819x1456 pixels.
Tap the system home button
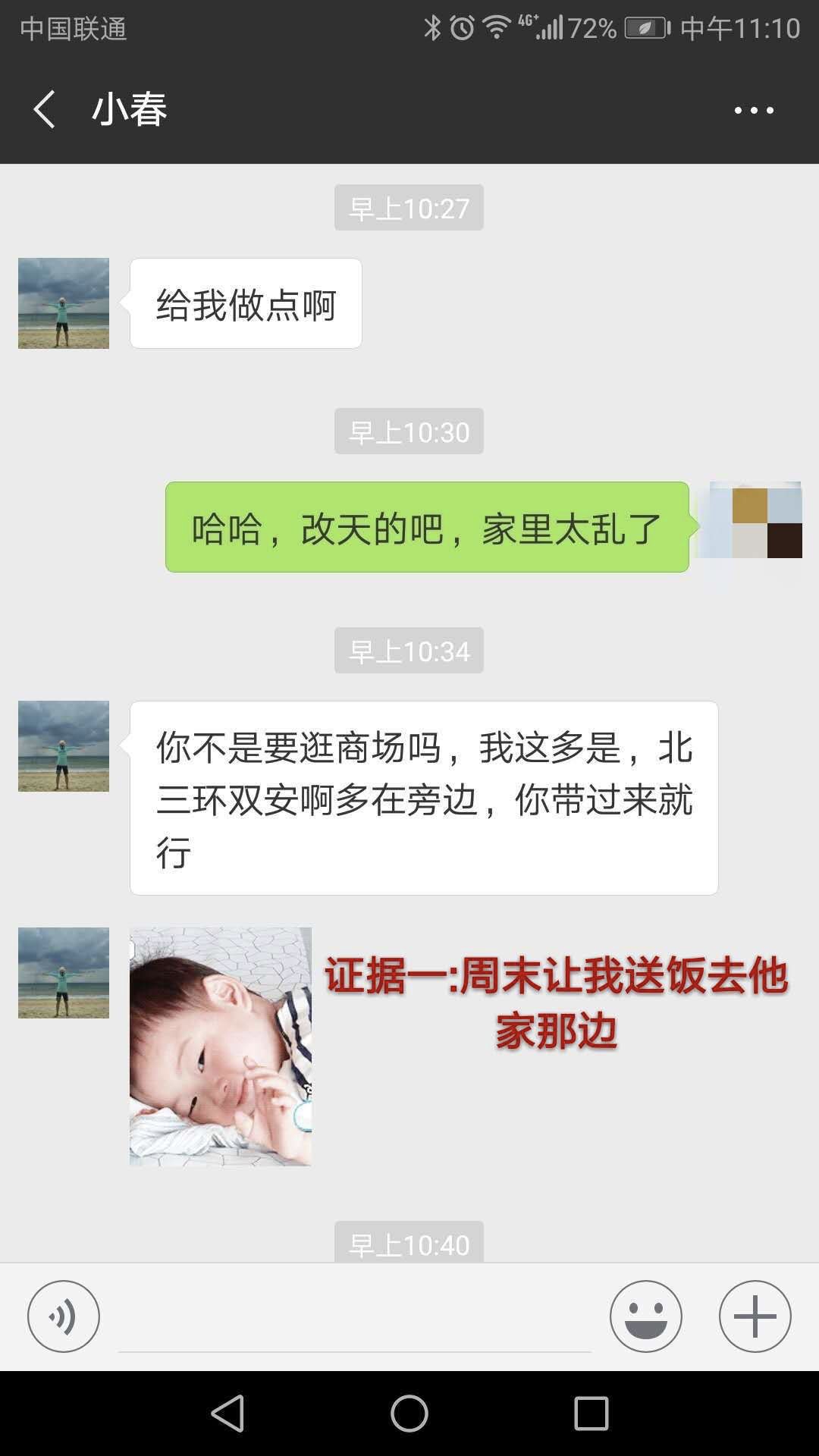409,1414
